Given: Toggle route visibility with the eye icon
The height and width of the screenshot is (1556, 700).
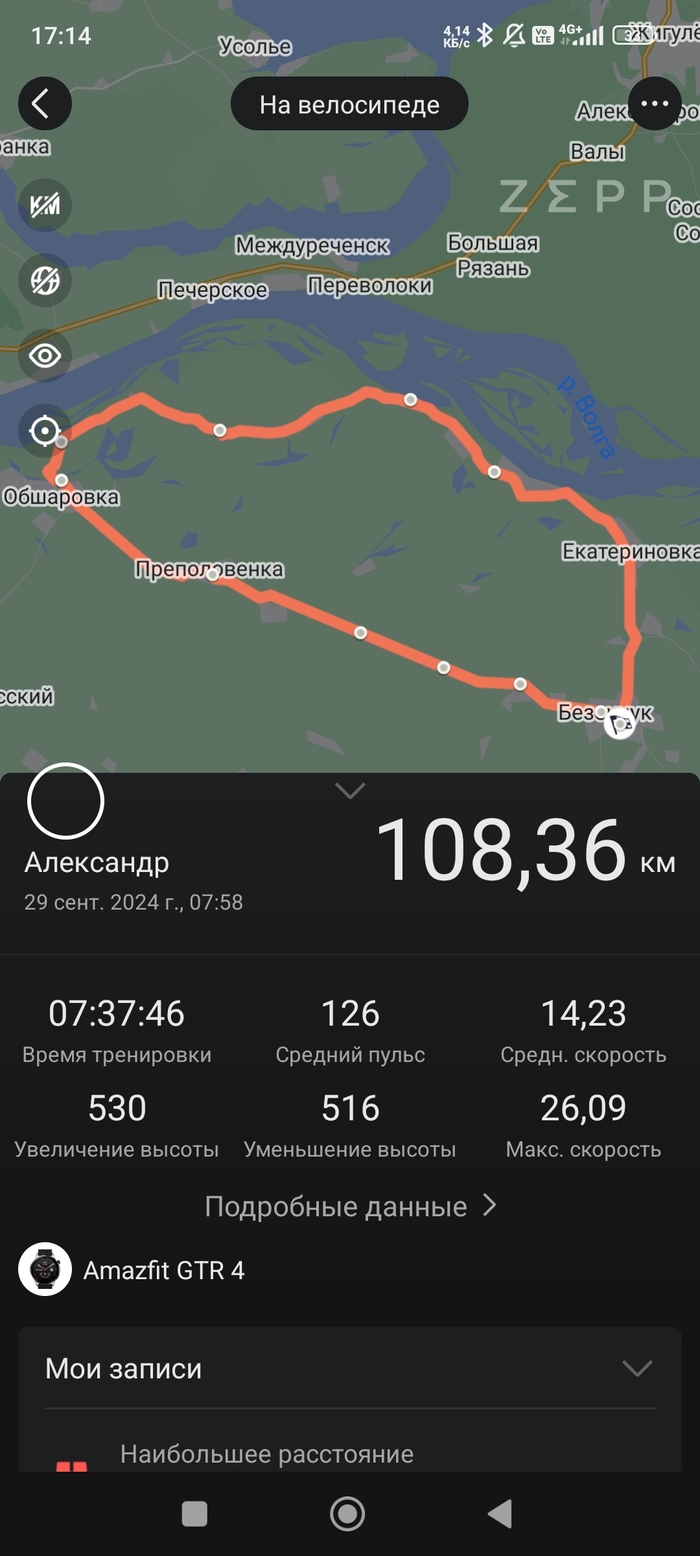Looking at the screenshot, I should pyautogui.click(x=45, y=356).
